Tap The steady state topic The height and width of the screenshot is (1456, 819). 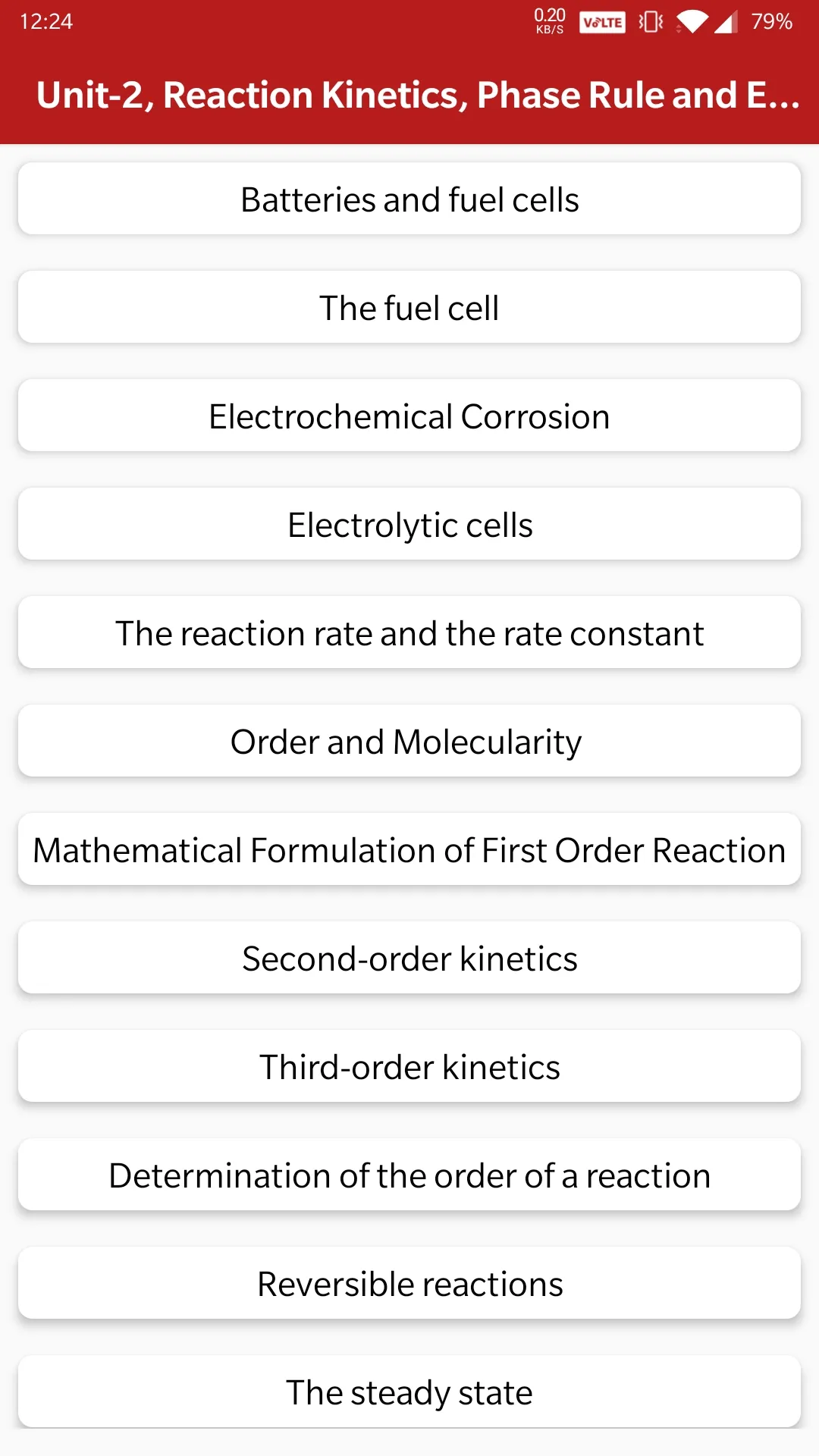pos(409,1392)
